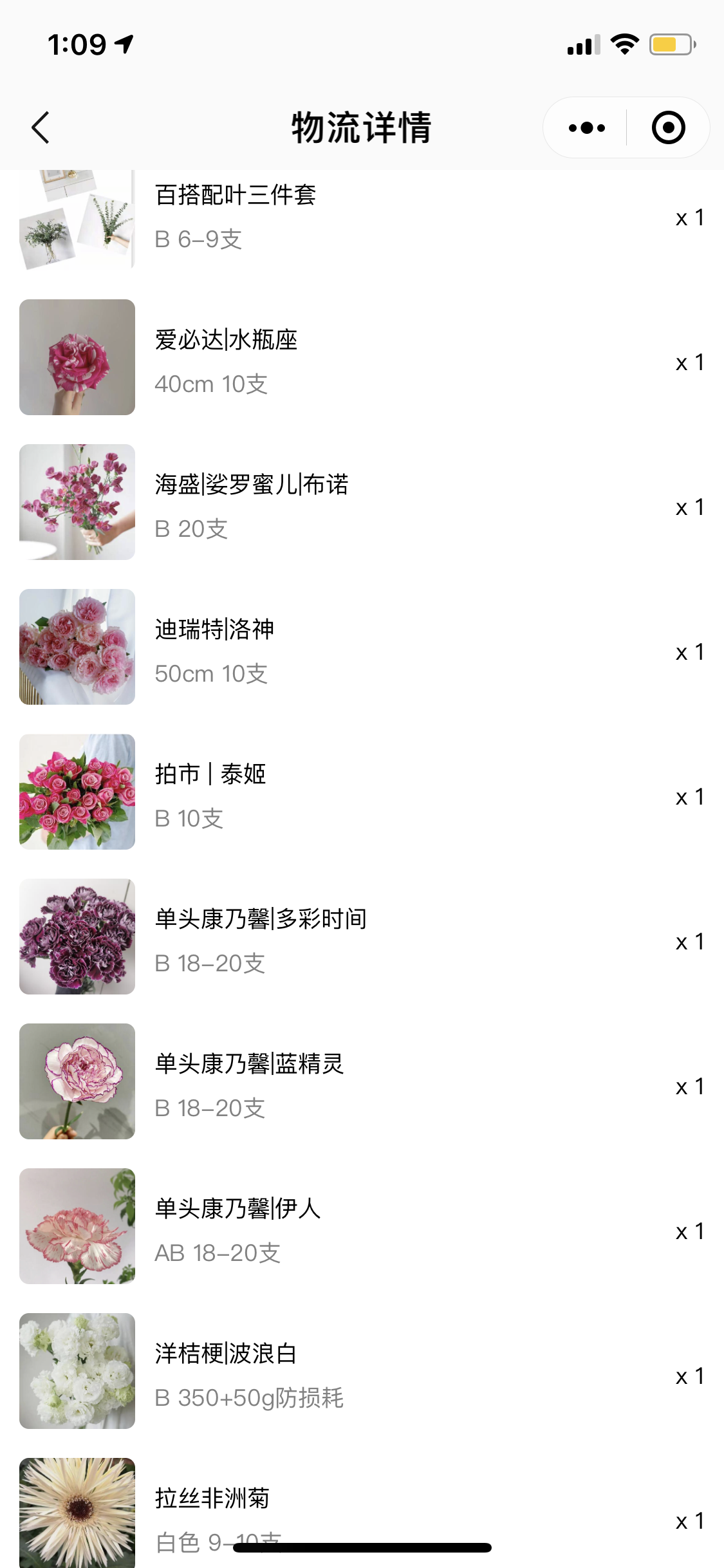Open the mini program's three-dot menu
Screen dimensions: 724x1568
pyautogui.click(x=586, y=127)
